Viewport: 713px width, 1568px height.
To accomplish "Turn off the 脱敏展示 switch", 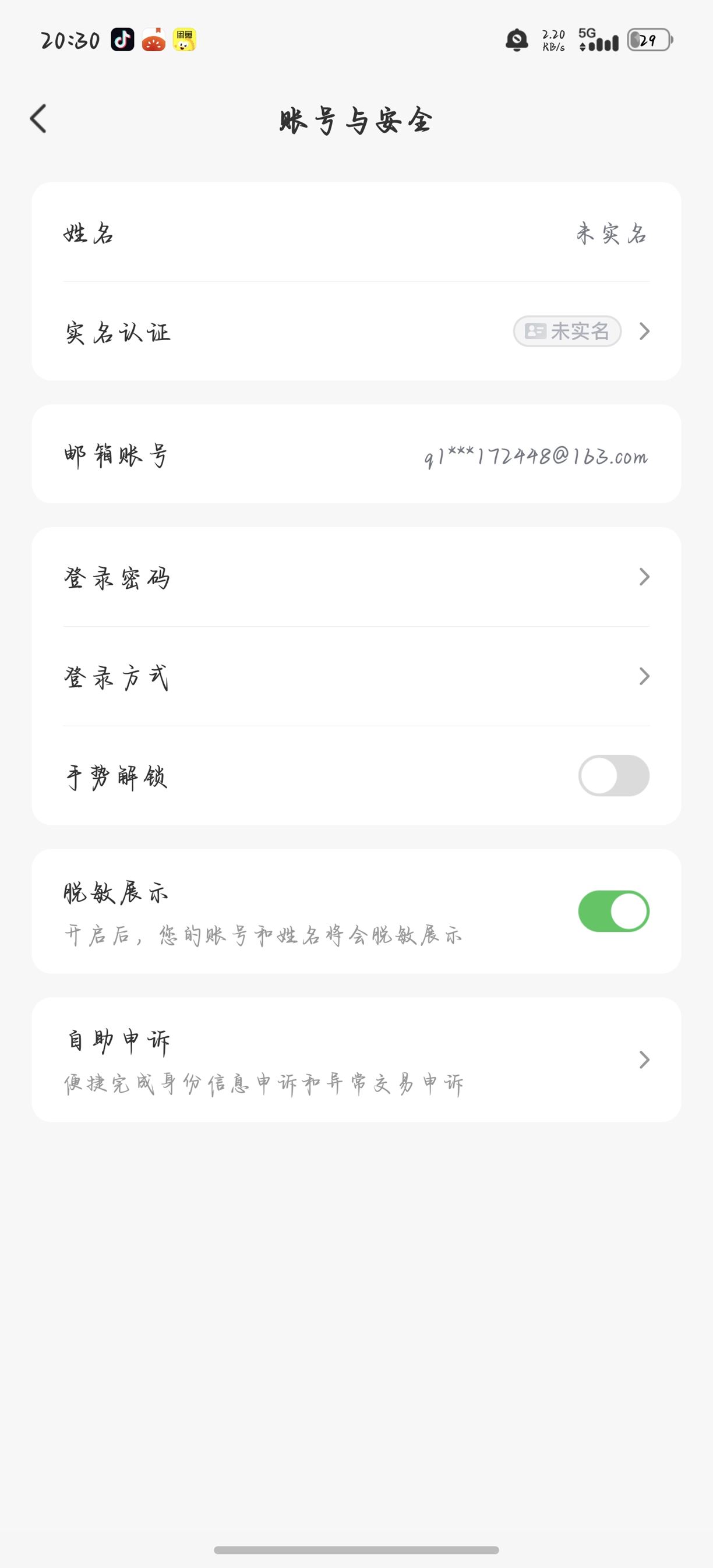I will point(613,911).
